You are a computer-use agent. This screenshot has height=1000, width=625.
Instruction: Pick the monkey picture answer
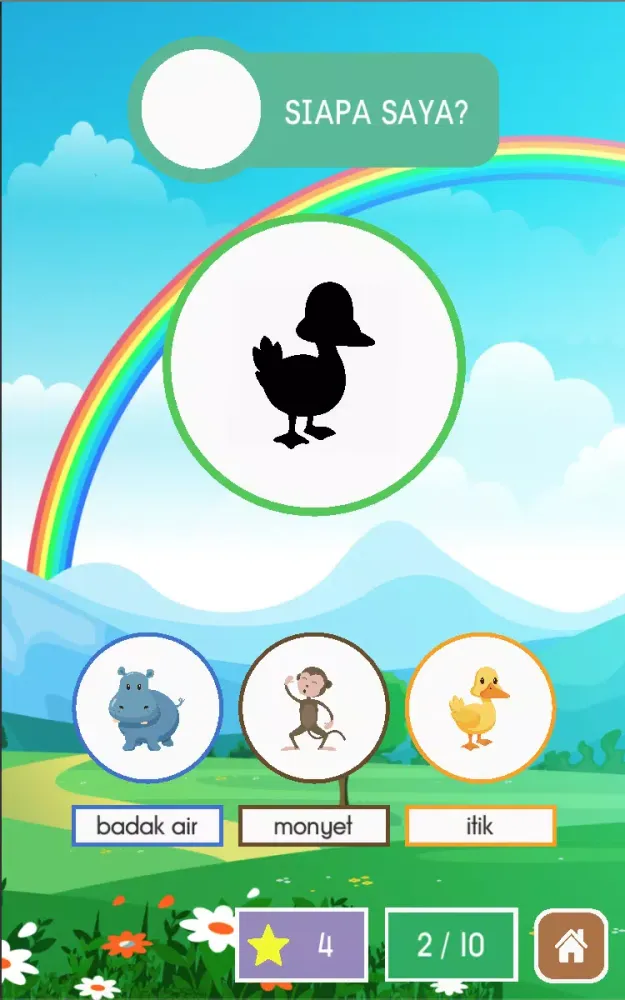tap(313, 708)
